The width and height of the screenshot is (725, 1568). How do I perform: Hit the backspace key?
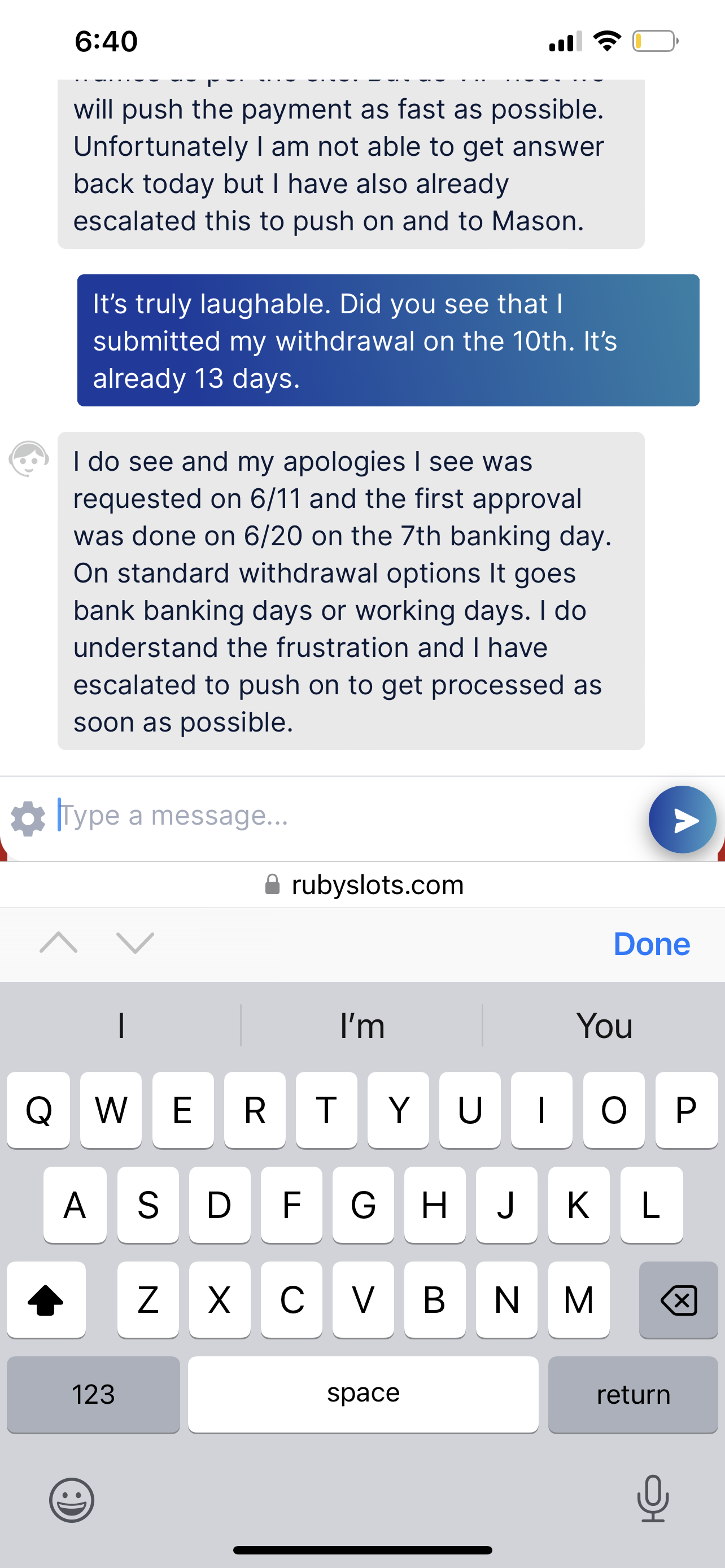(x=678, y=1299)
